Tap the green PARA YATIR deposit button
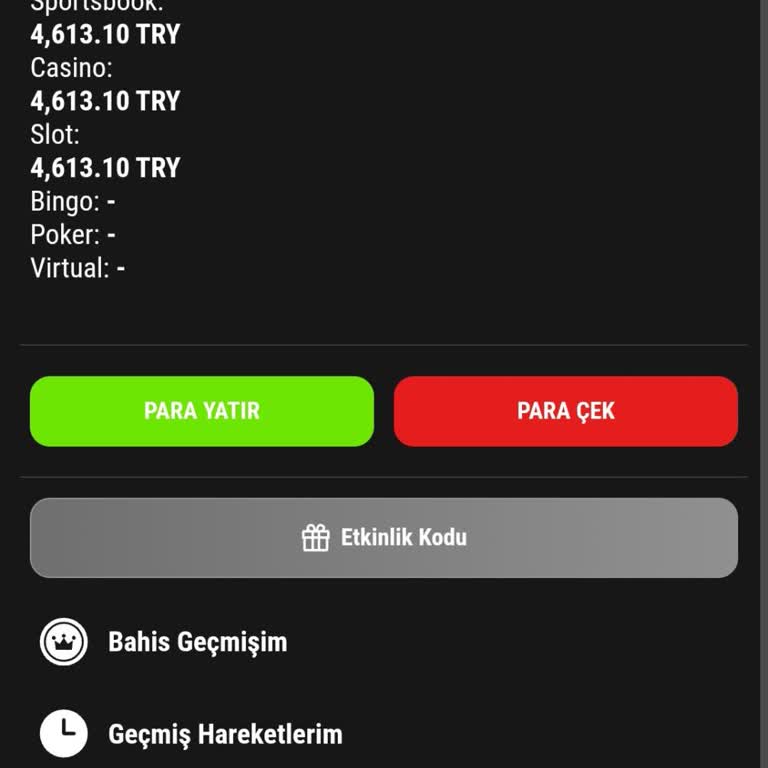The image size is (768, 768). coord(202,411)
